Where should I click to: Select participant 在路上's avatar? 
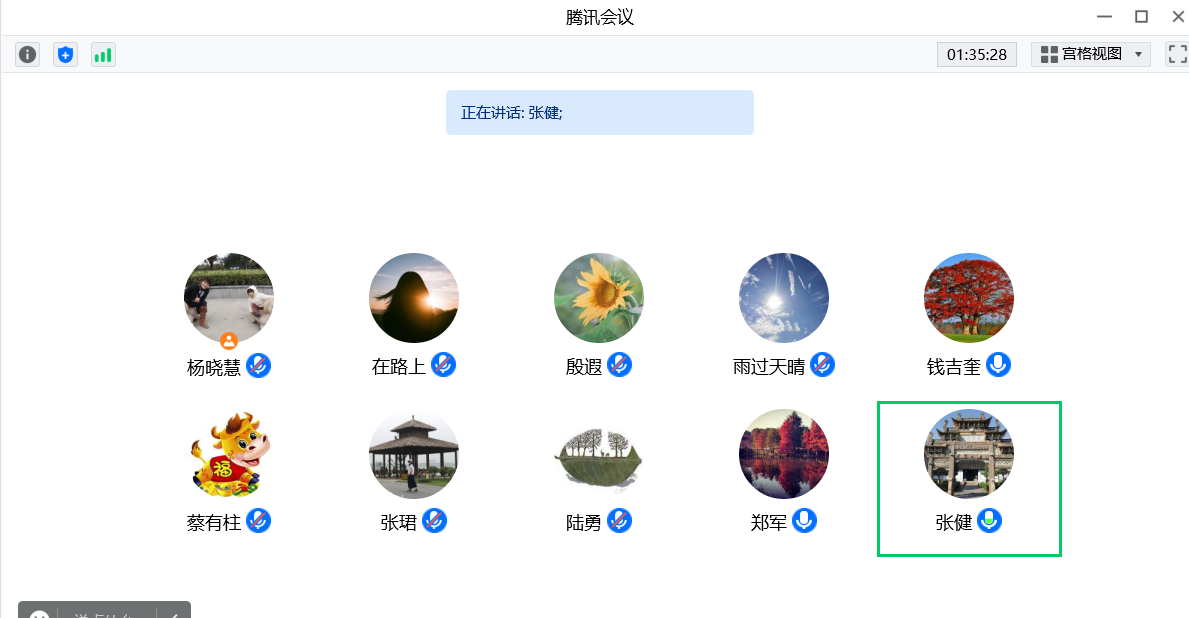tap(414, 298)
